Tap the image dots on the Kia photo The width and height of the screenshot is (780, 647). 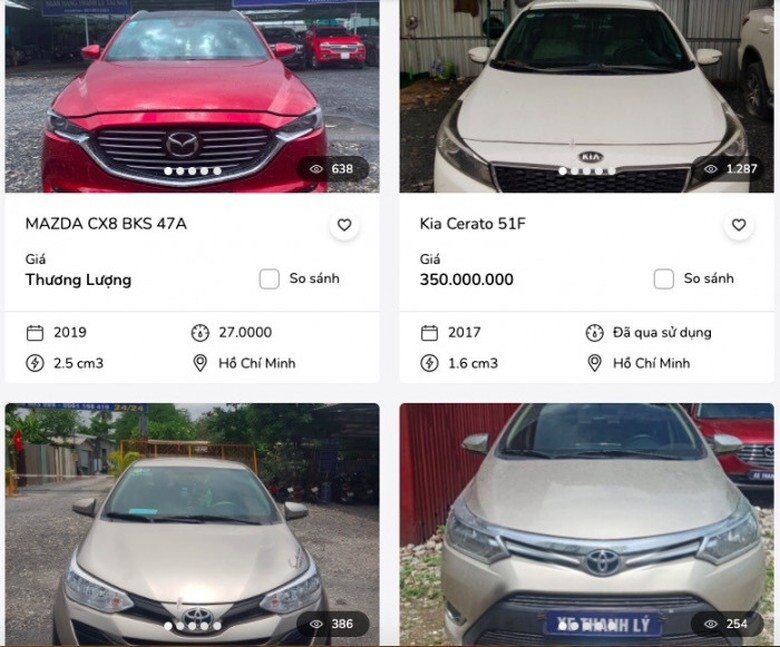[586, 171]
